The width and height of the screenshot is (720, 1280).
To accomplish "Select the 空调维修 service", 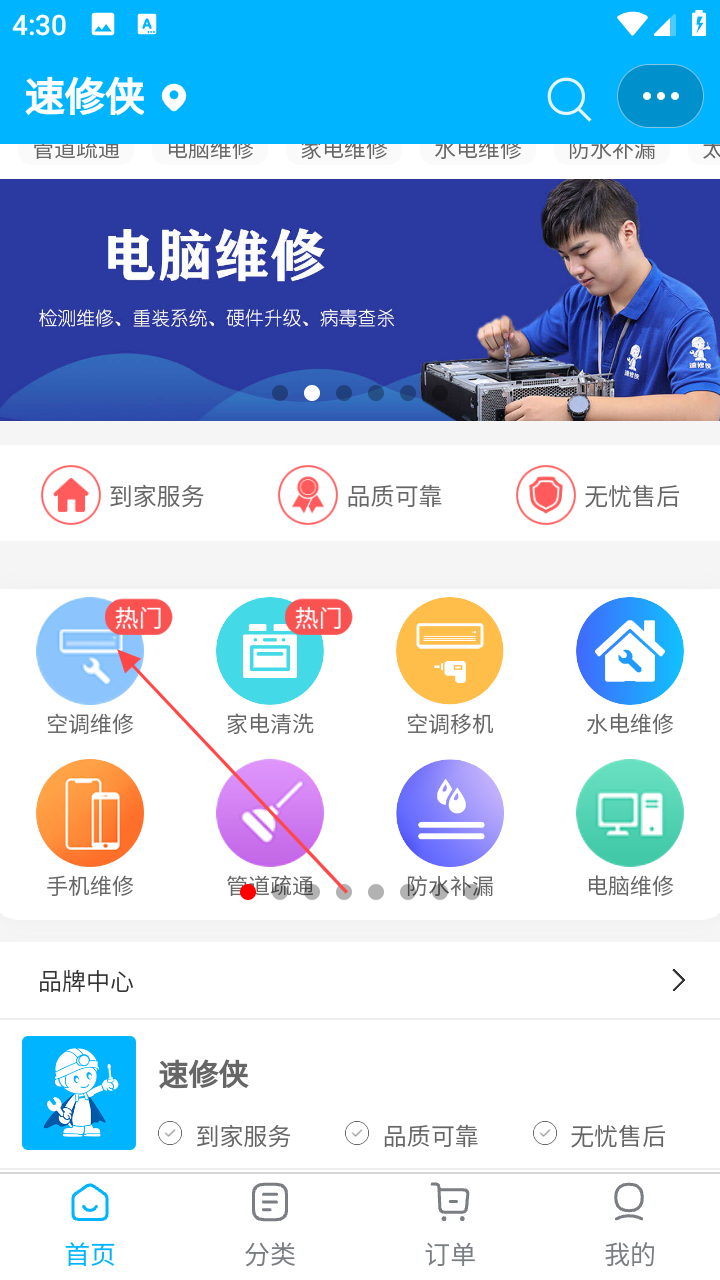I will [x=90, y=652].
